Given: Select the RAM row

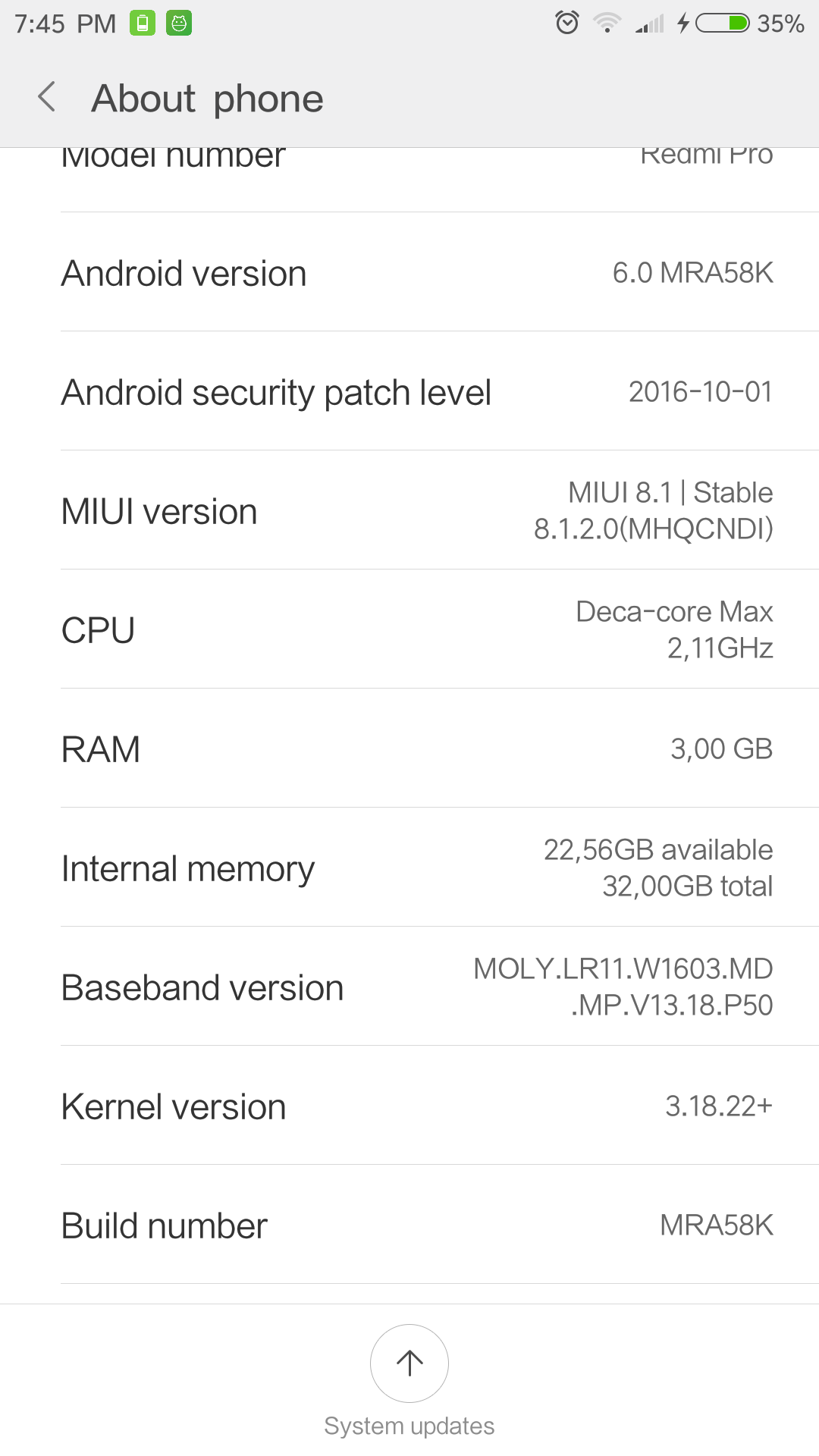Looking at the screenshot, I should [x=409, y=748].
